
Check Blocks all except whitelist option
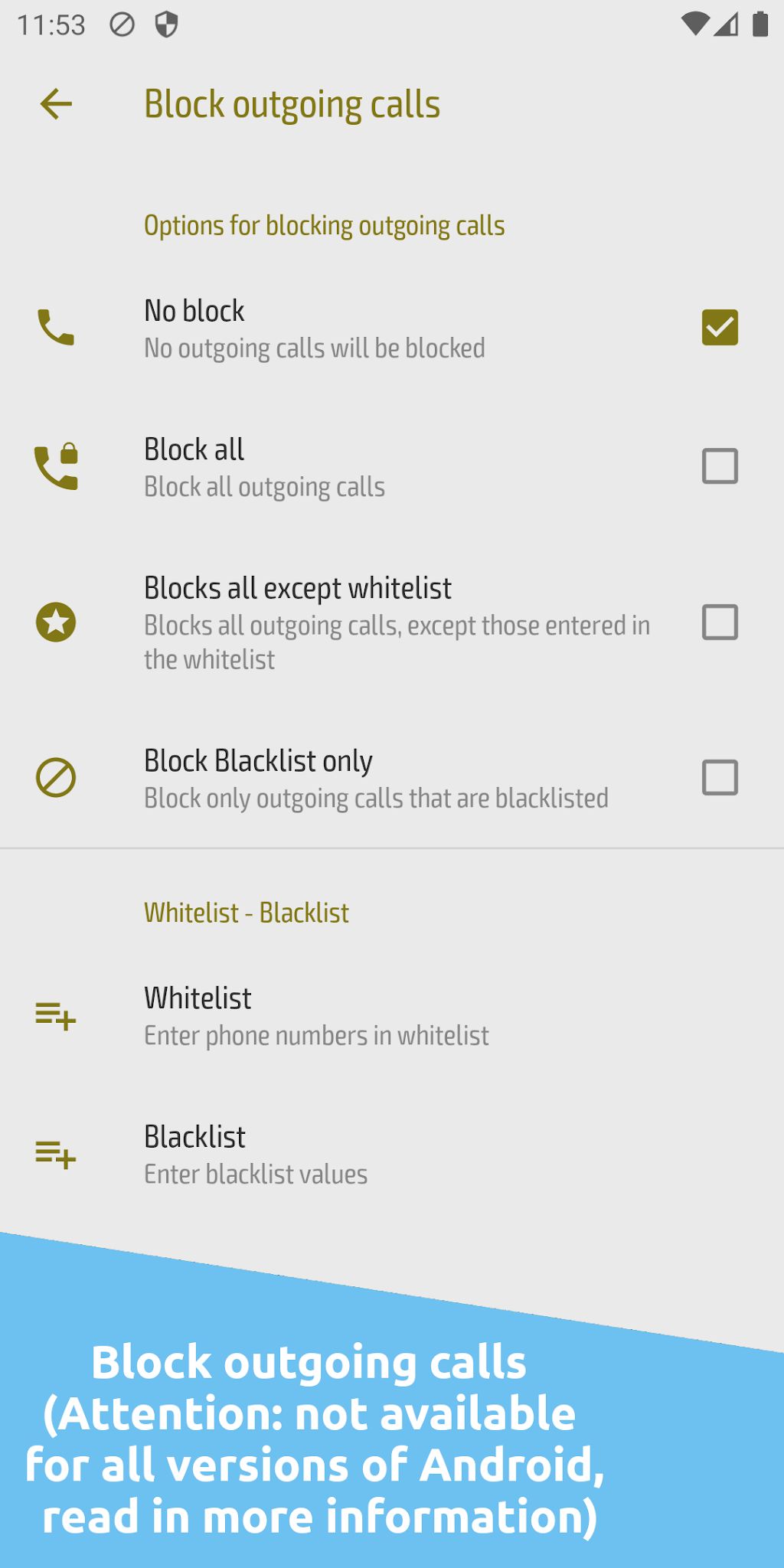(x=720, y=622)
